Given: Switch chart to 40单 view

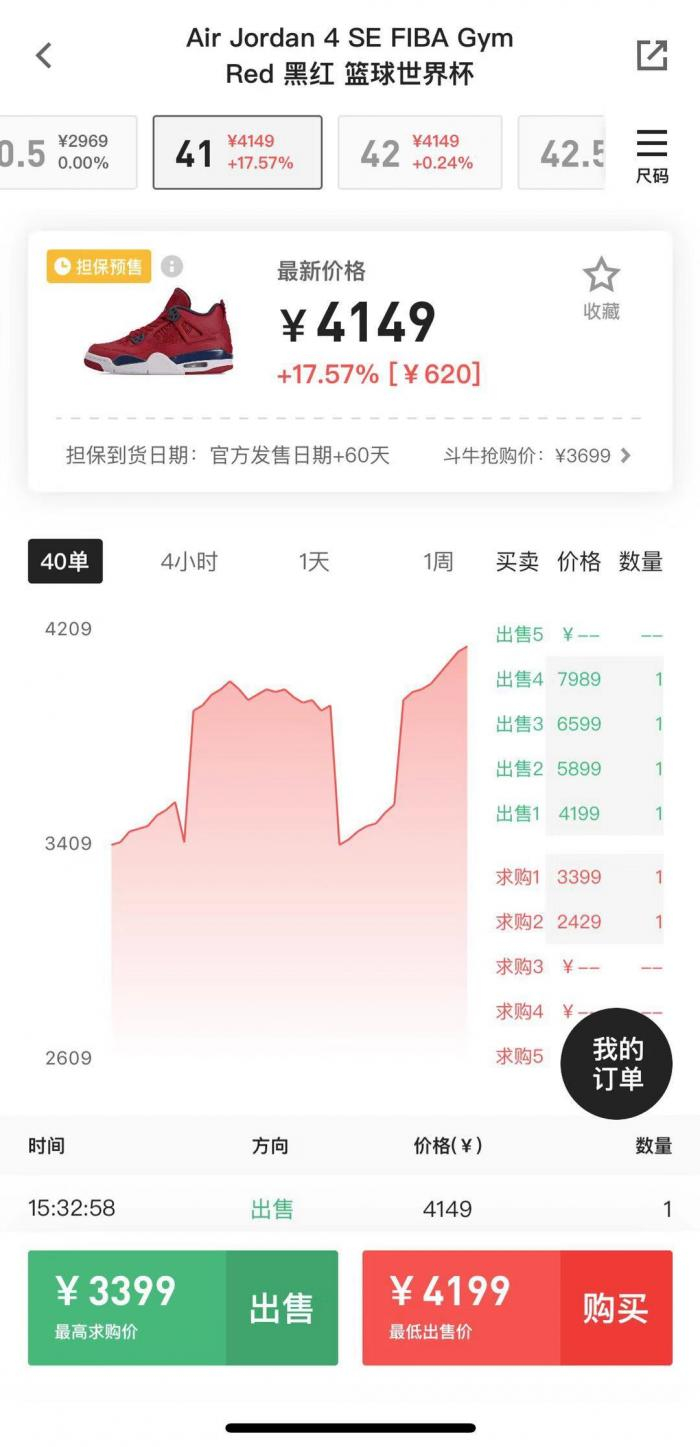Looking at the screenshot, I should point(65,562).
